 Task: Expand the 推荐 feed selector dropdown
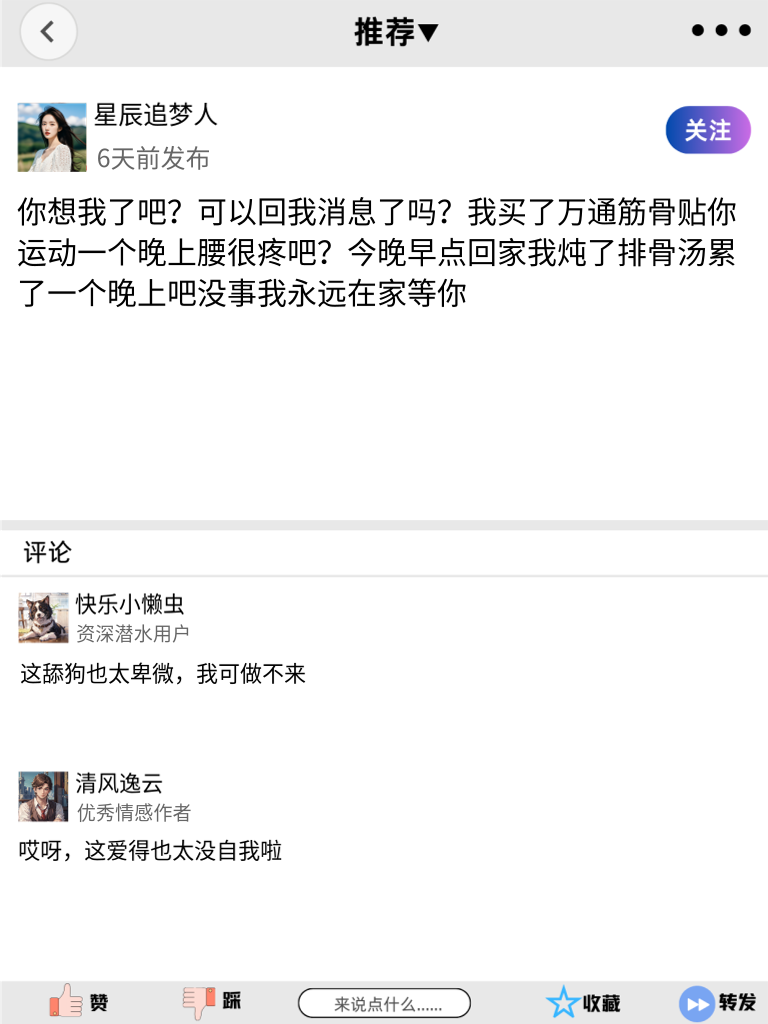click(x=397, y=32)
